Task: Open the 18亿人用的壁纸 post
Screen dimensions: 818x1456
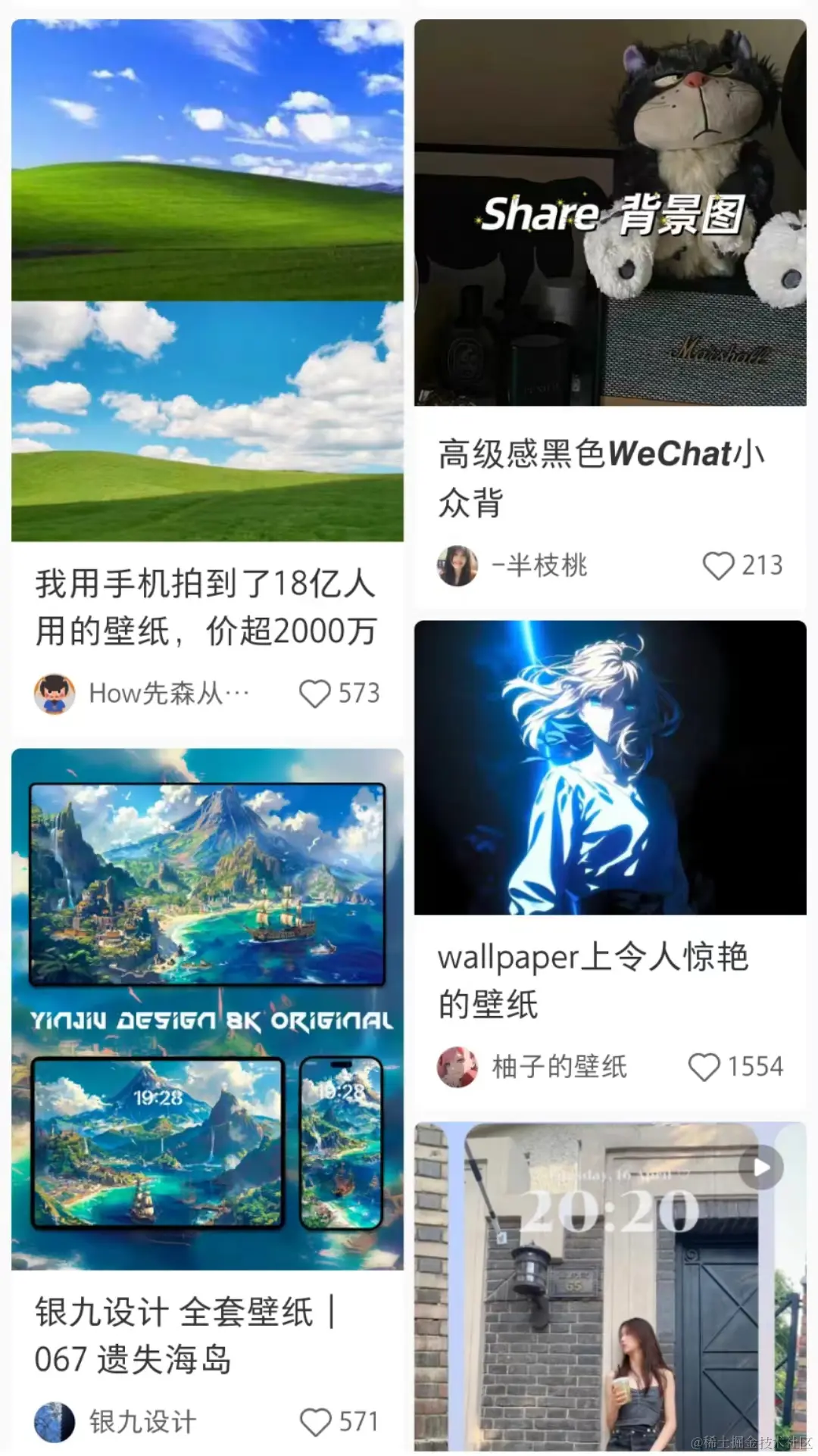Action: (x=207, y=280)
